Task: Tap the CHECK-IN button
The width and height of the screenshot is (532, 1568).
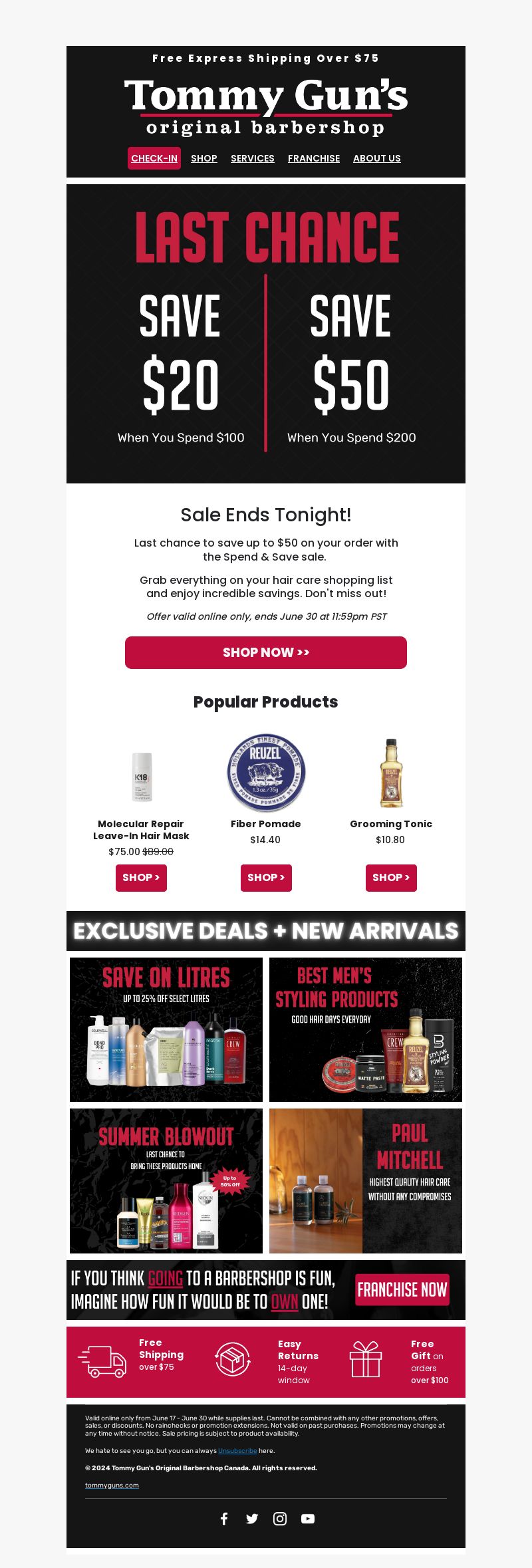Action: pos(154,158)
